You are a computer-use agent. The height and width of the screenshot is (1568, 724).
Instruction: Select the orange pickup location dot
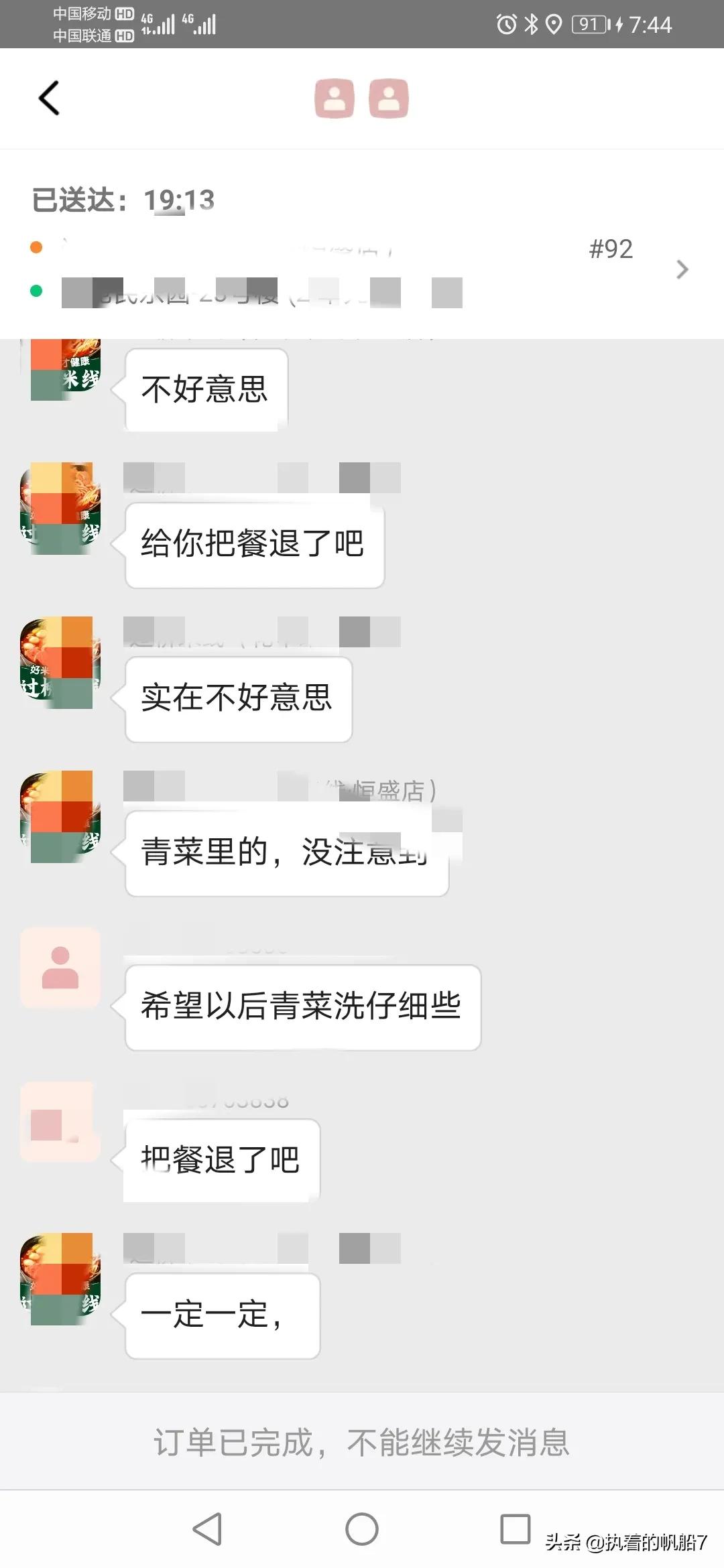(36, 247)
